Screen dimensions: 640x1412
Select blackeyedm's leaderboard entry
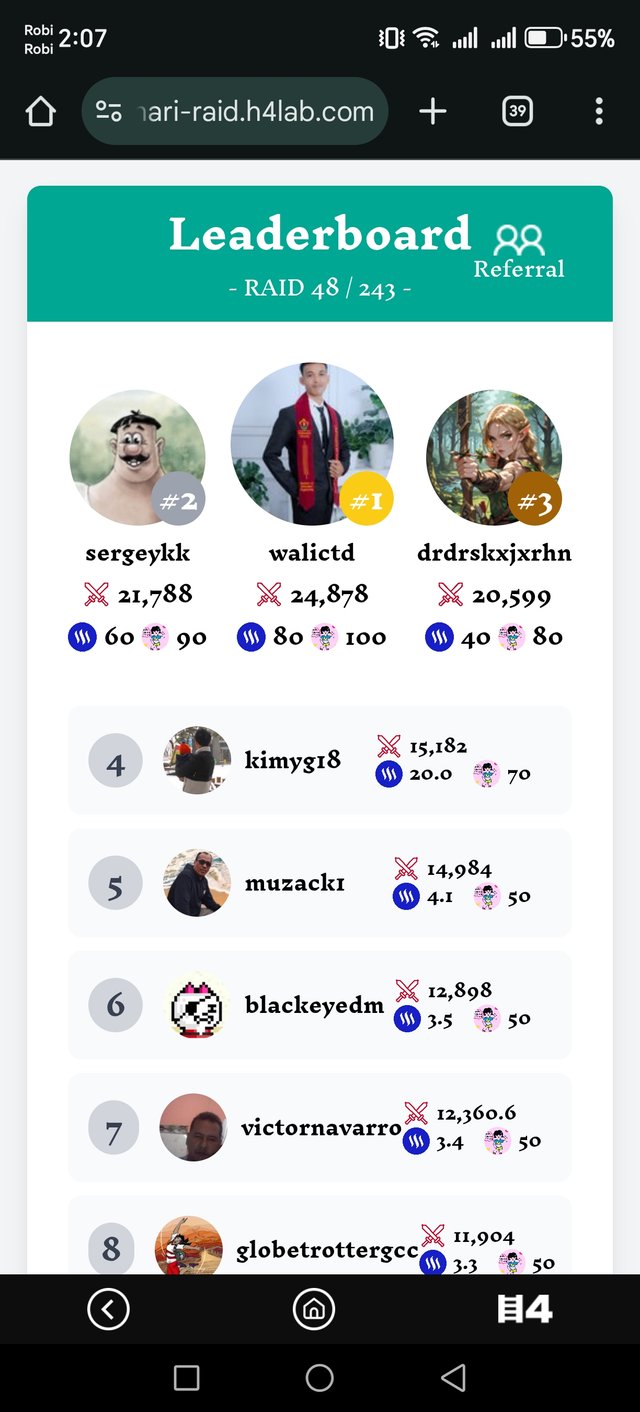coord(320,1005)
